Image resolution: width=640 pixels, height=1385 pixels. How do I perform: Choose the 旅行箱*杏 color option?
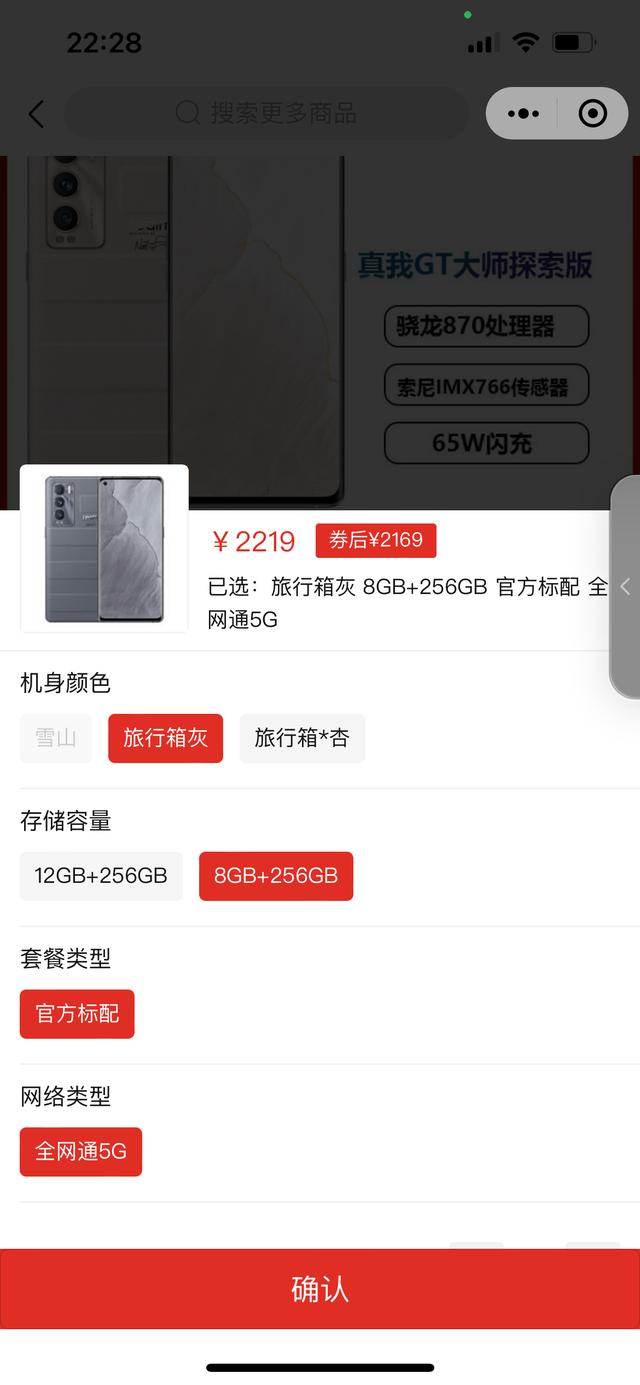coord(302,738)
